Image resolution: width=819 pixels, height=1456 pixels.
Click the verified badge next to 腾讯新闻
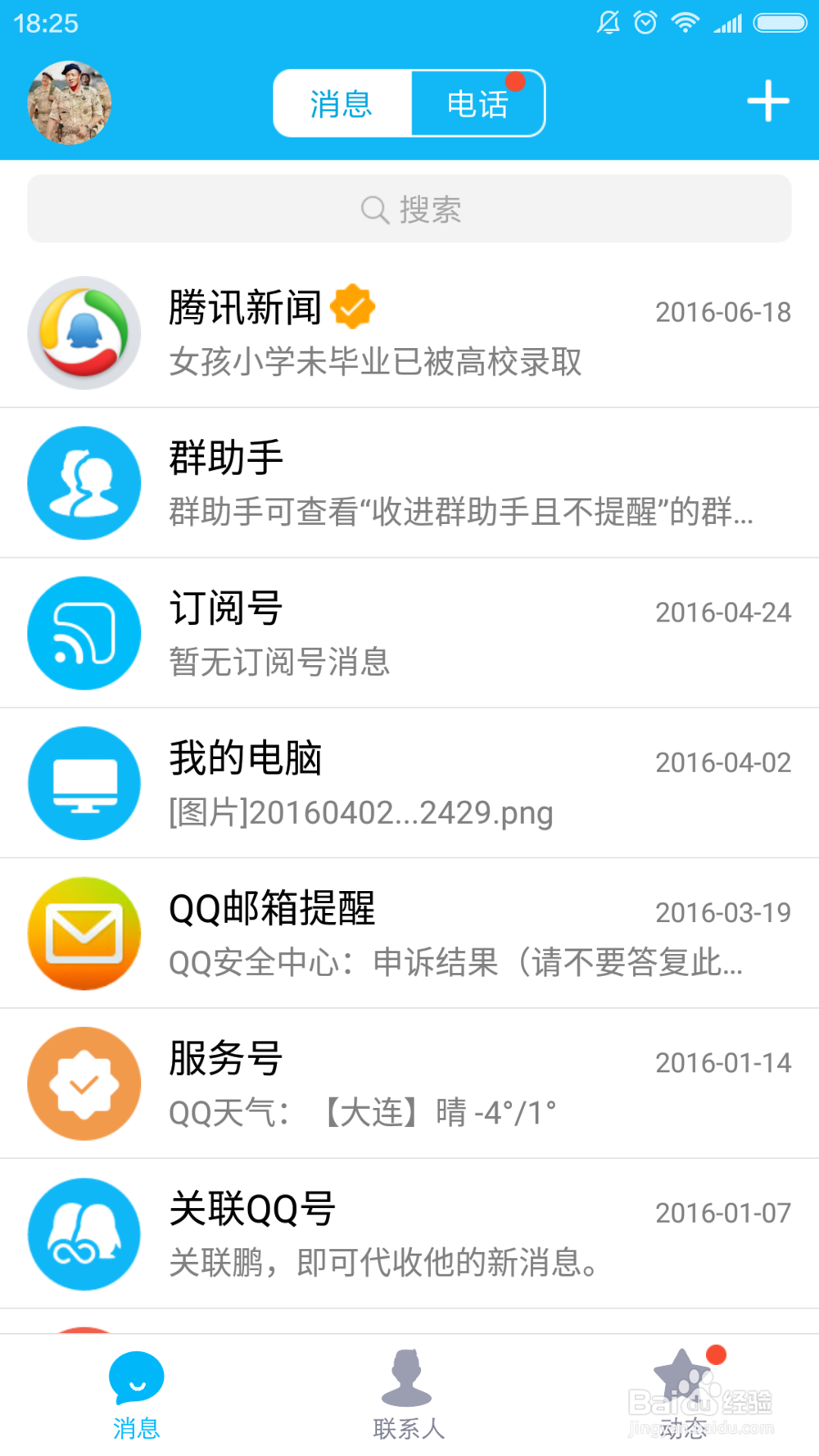(352, 305)
